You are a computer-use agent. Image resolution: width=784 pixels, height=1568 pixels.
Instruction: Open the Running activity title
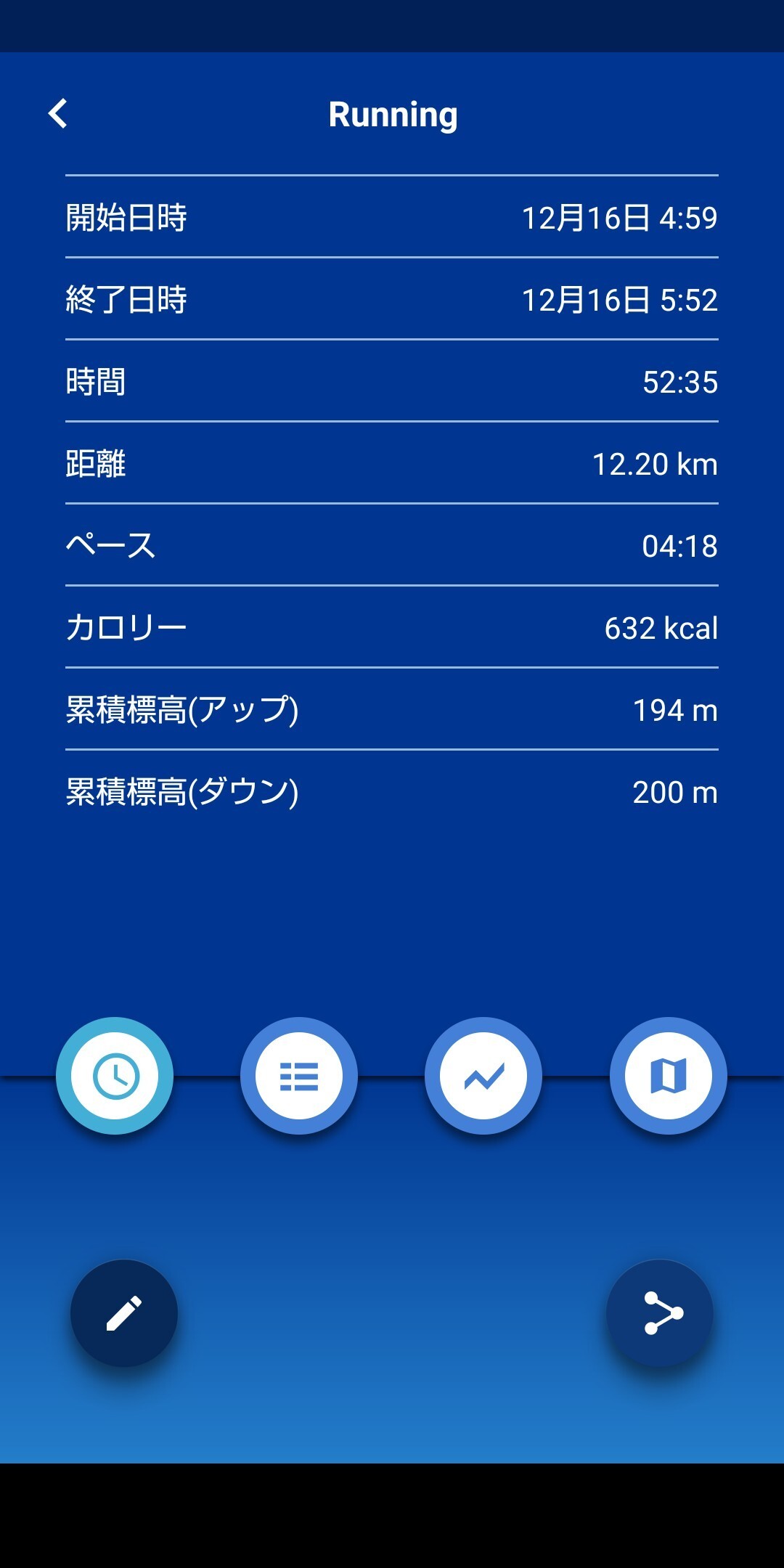click(x=392, y=113)
